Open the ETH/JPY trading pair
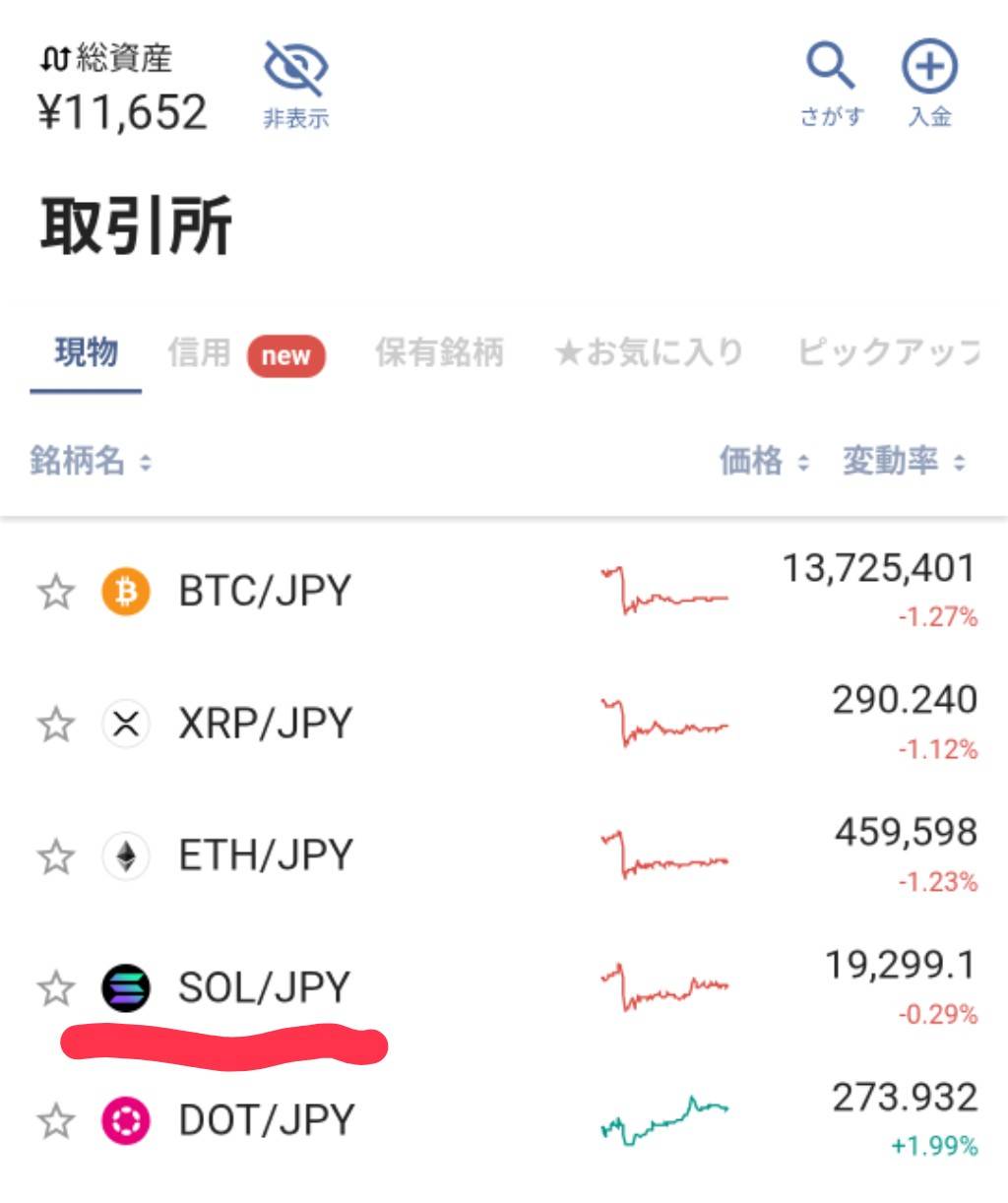 [x=264, y=855]
